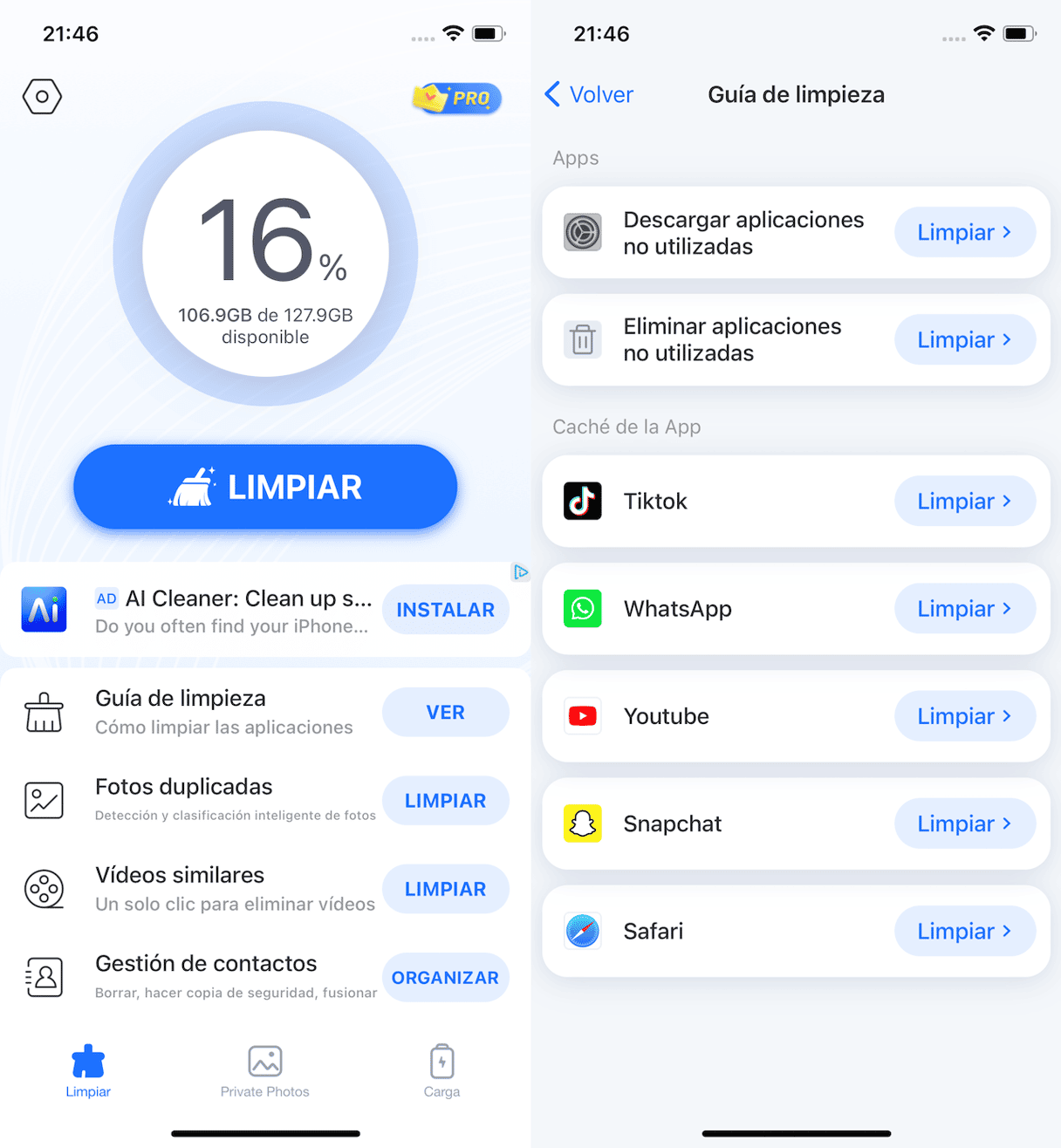Switch to the Carga tab
This screenshot has width=1061, height=1148.
(442, 1071)
